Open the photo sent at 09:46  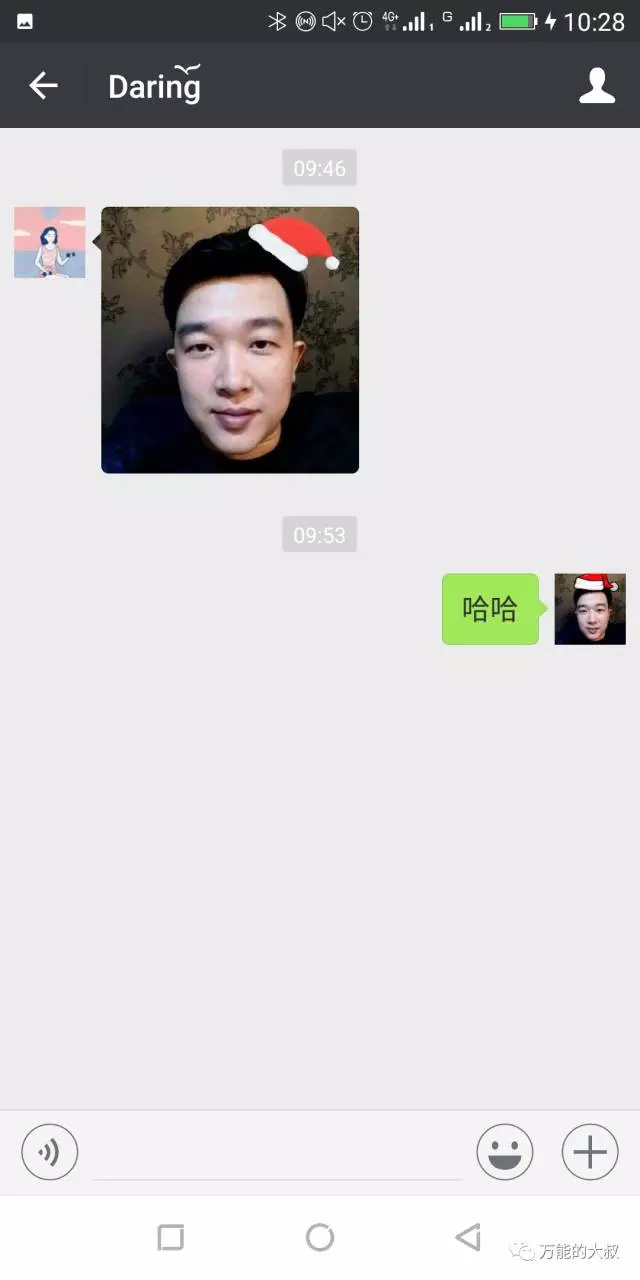pos(230,340)
